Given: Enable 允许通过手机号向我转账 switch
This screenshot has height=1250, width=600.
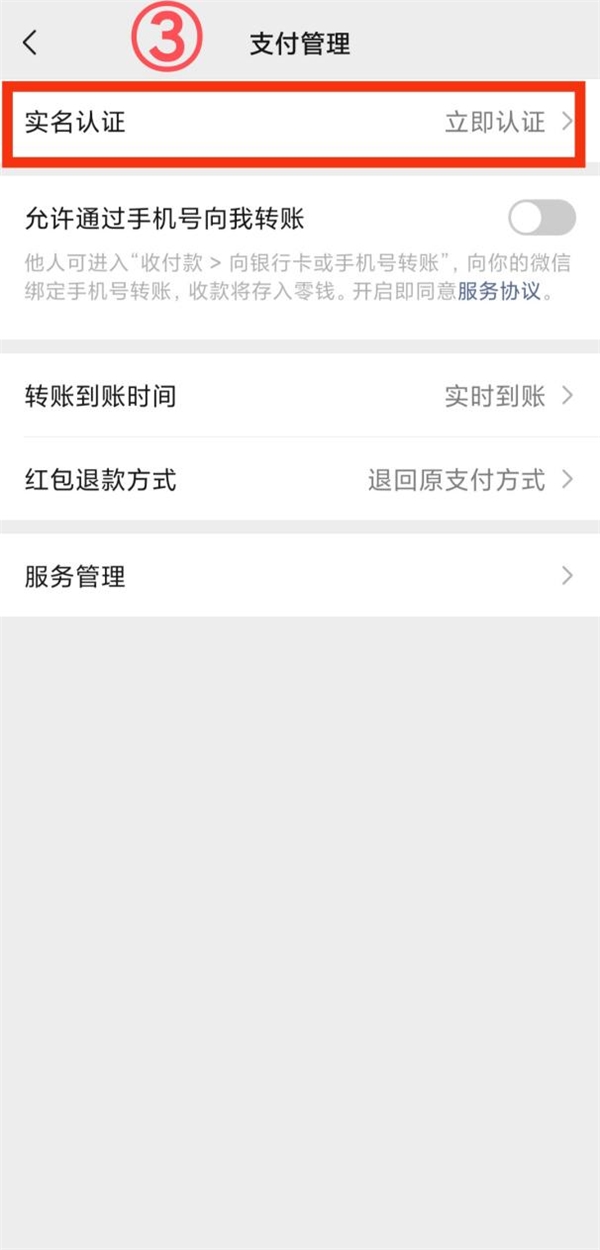Looking at the screenshot, I should (541, 218).
